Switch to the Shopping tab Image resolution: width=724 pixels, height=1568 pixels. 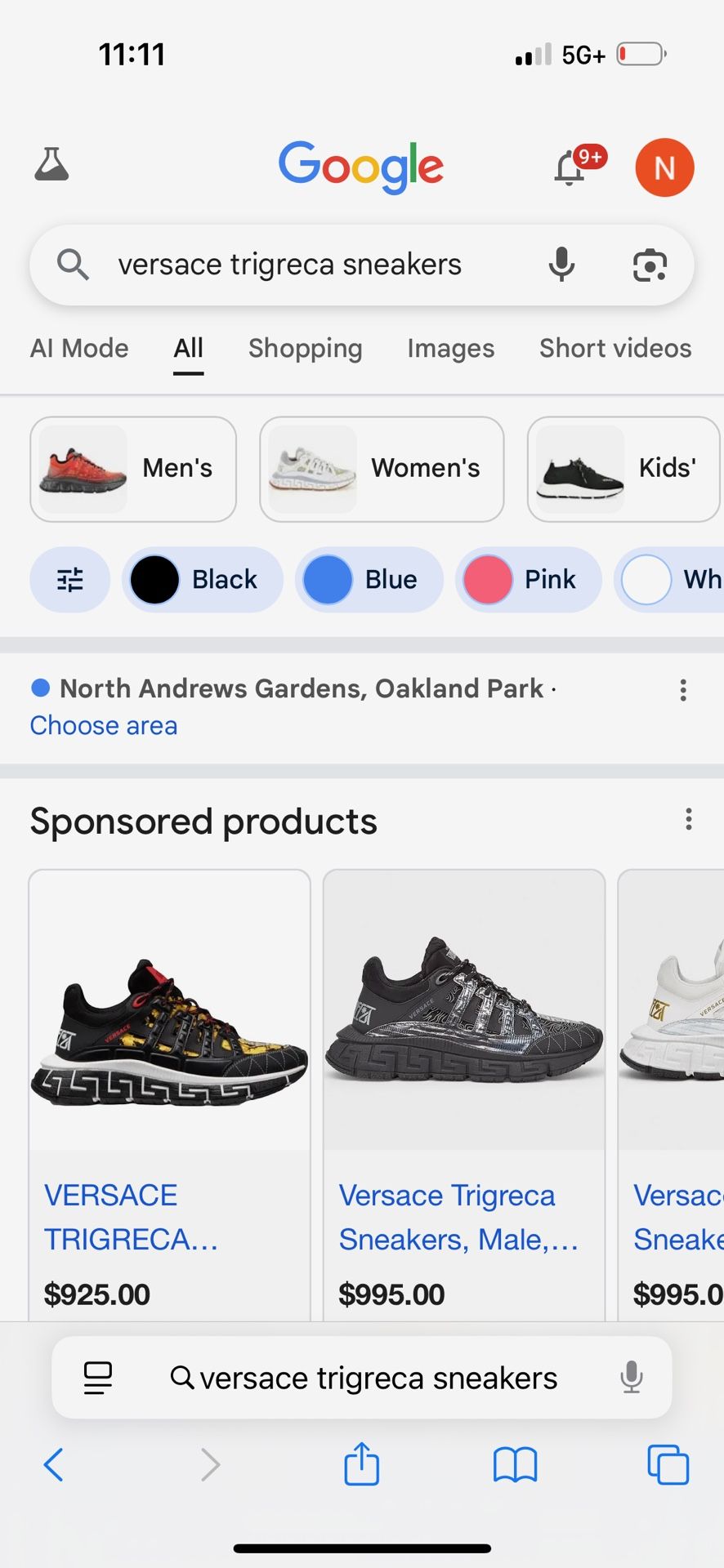click(305, 349)
